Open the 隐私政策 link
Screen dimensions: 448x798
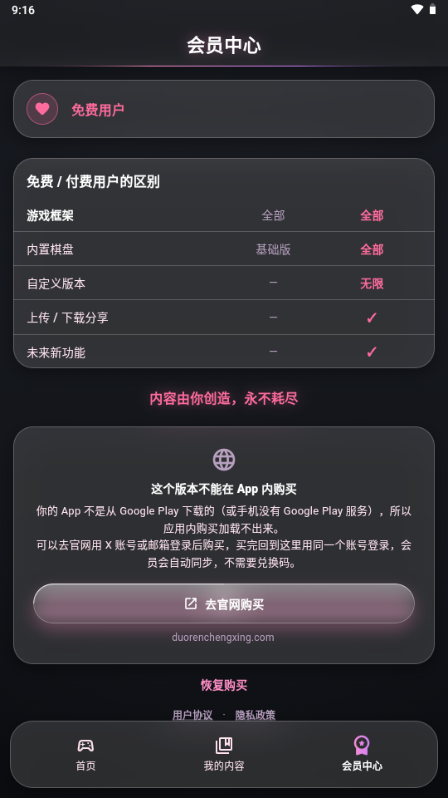tap(255, 715)
